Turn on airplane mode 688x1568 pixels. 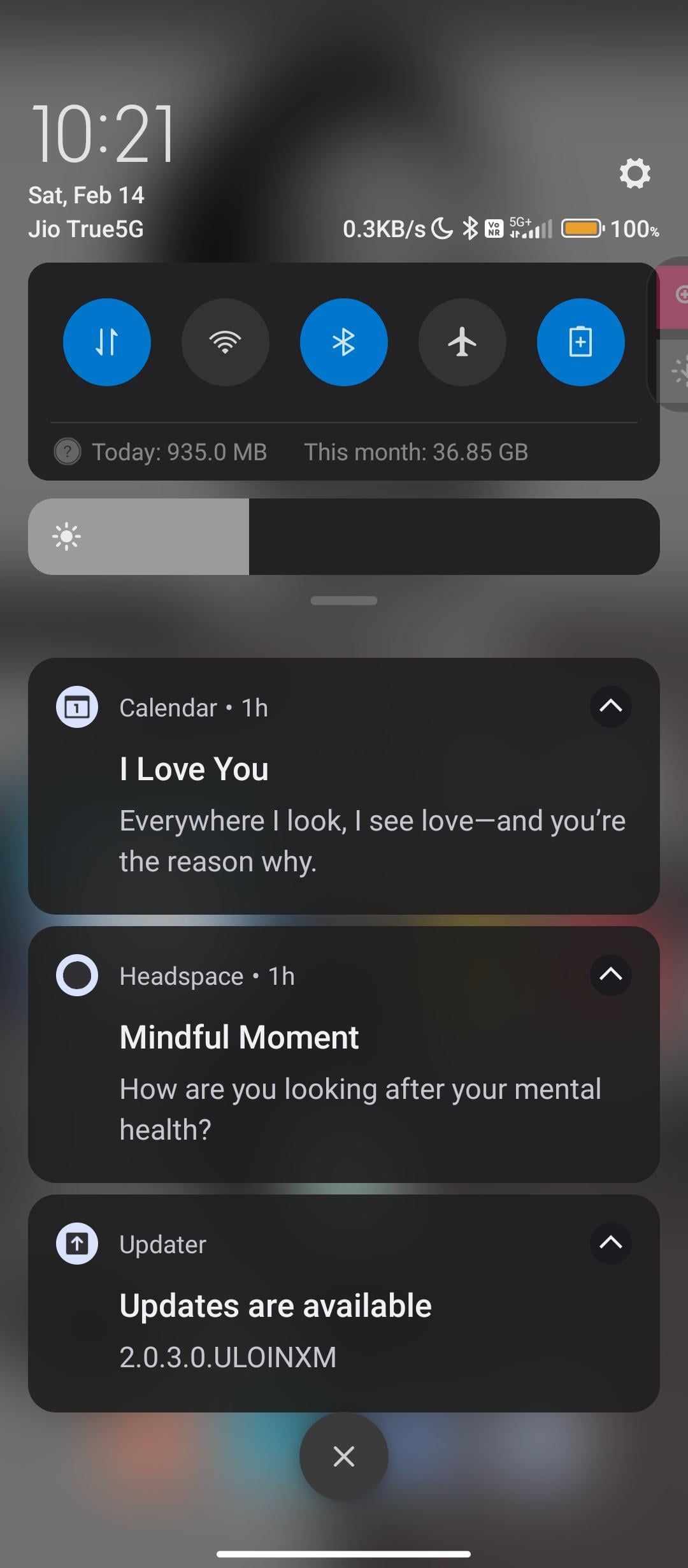(x=462, y=342)
